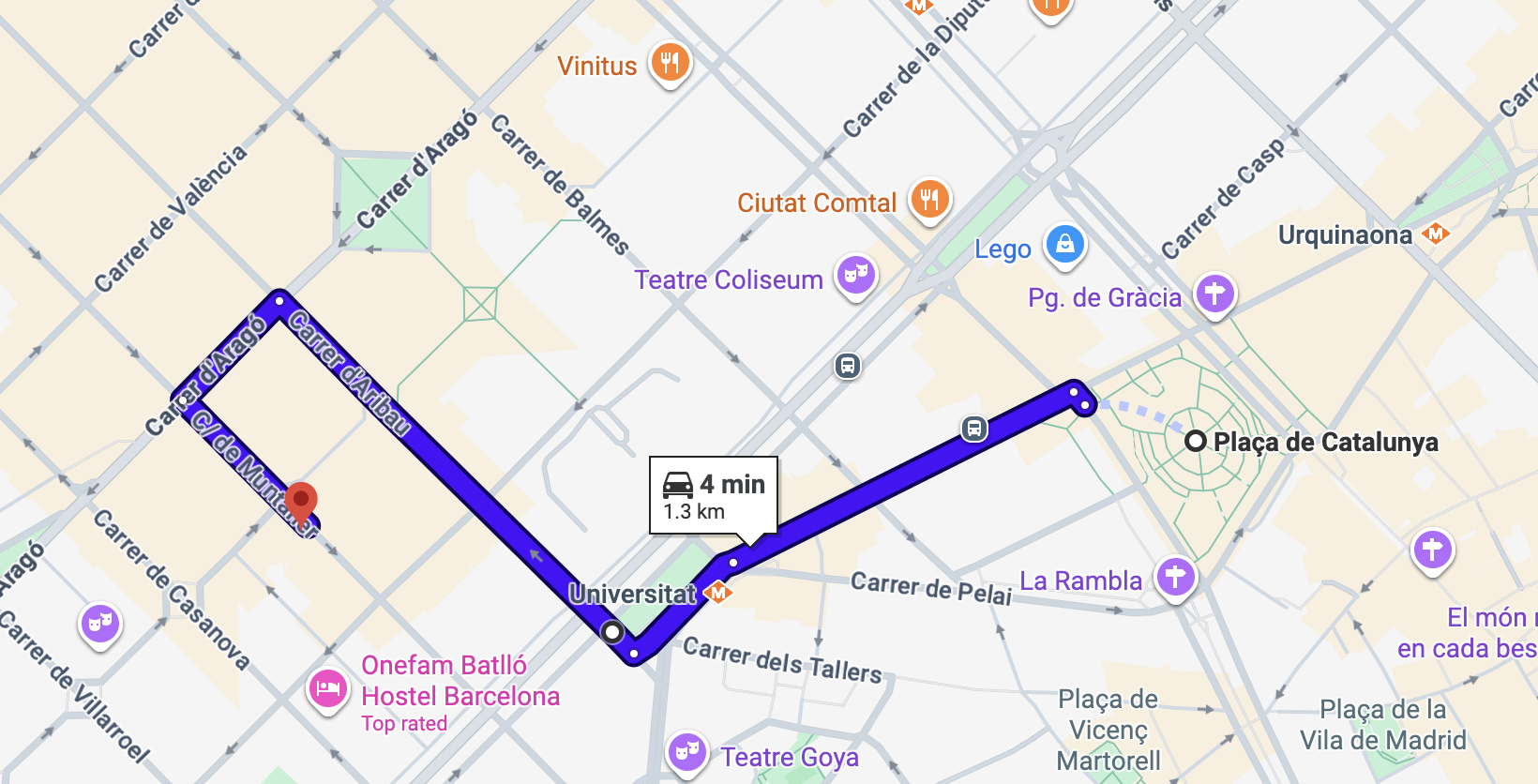Open the 4 min driving route label
Viewport: 1538px width, 784px height.
pyautogui.click(x=714, y=496)
